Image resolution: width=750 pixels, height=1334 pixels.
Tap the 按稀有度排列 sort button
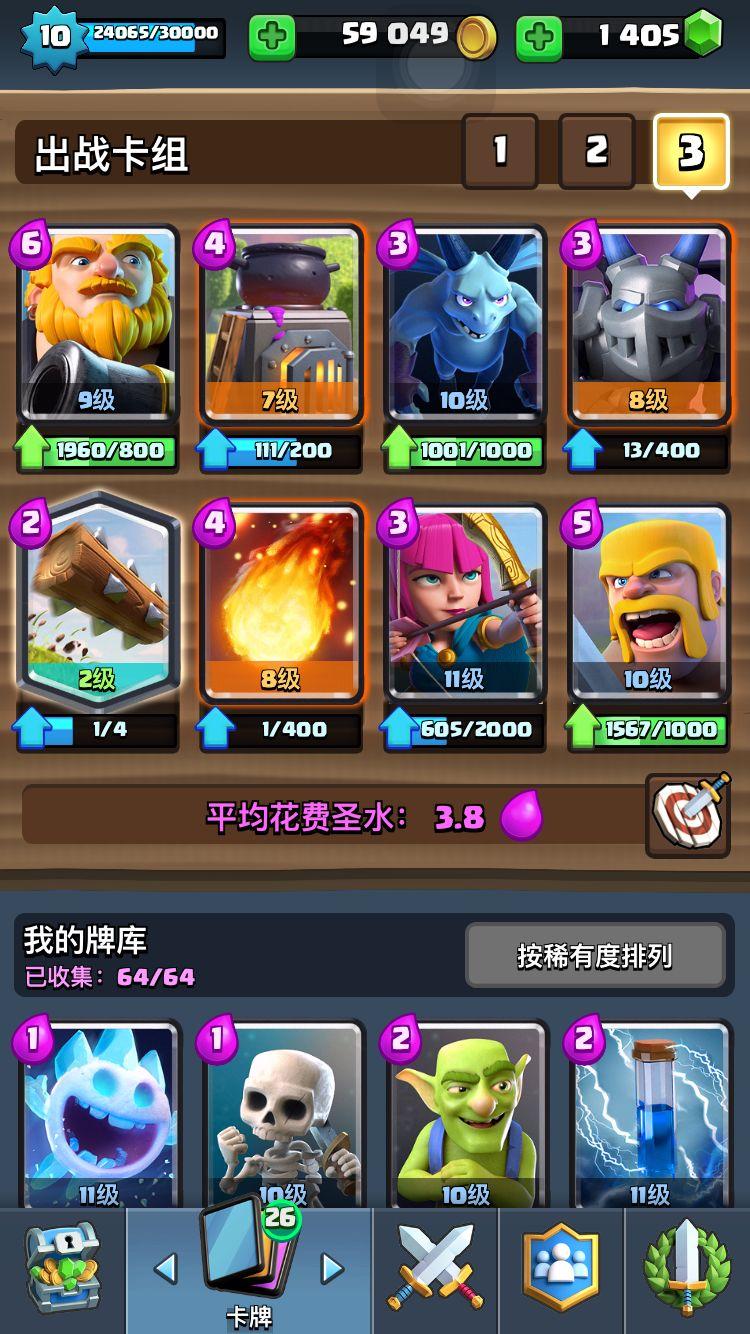[595, 956]
